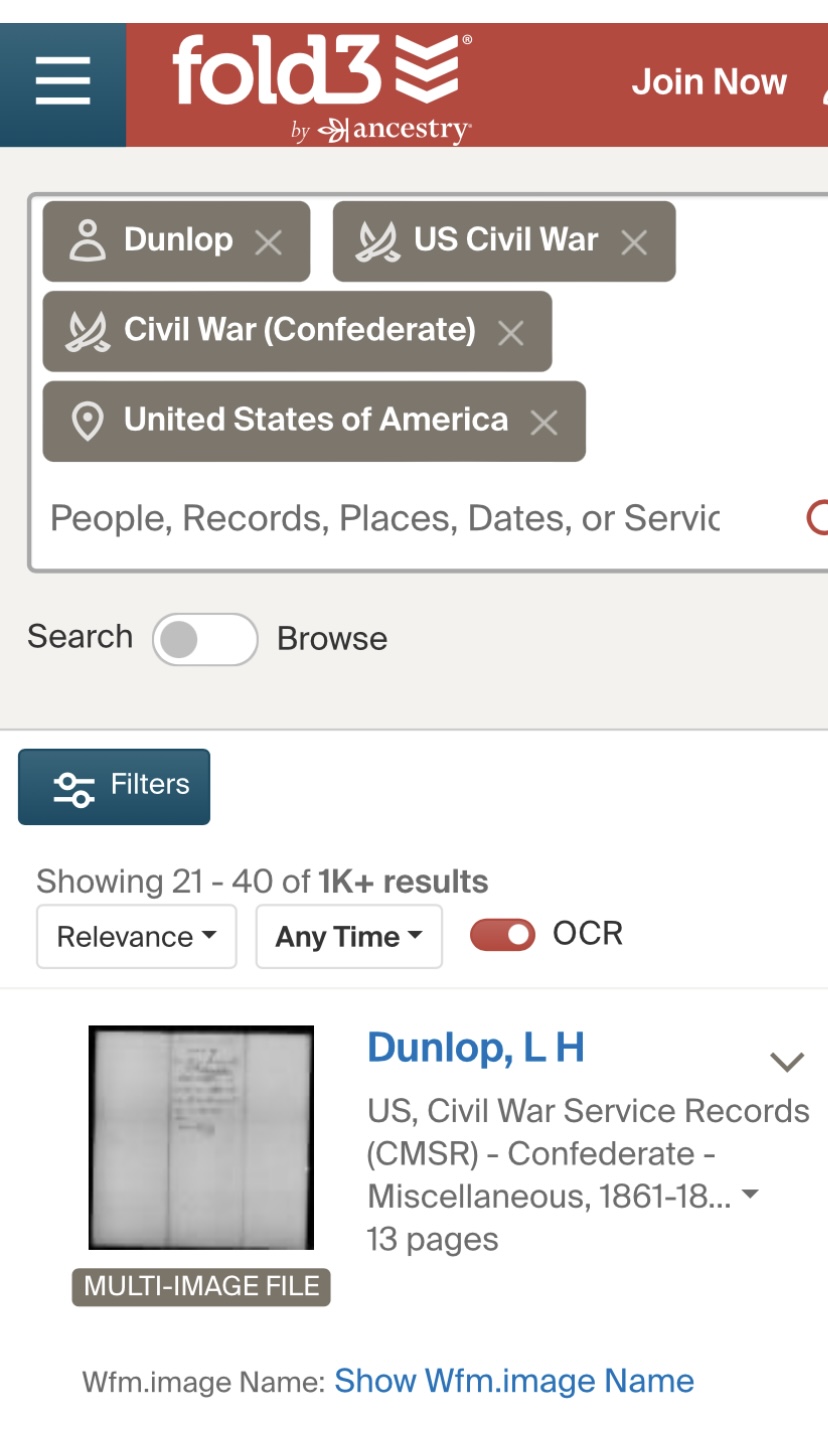Expand the Dunlop, L H result chevron
Viewport: 828px width, 1437px height.
pos(787,1061)
